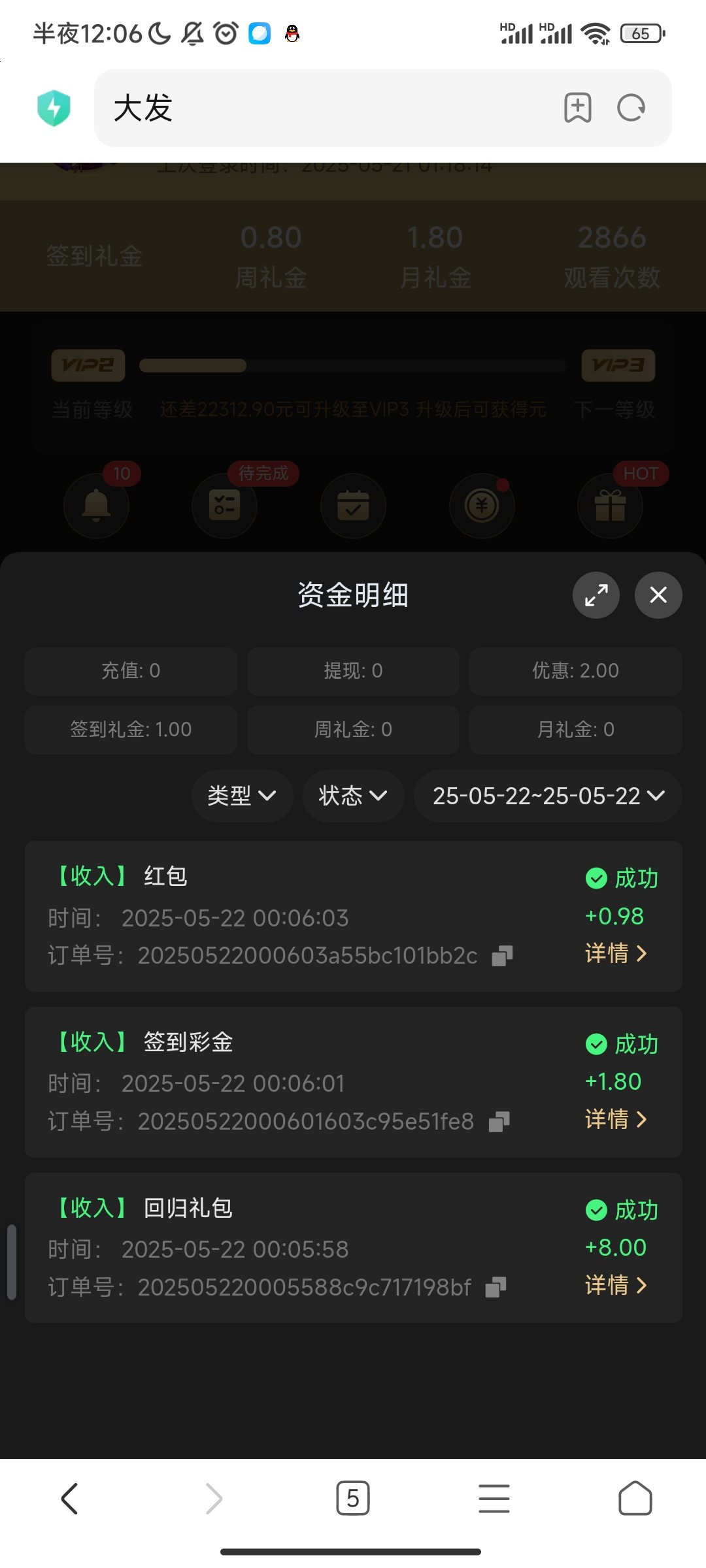Open the browser menu

(494, 1498)
